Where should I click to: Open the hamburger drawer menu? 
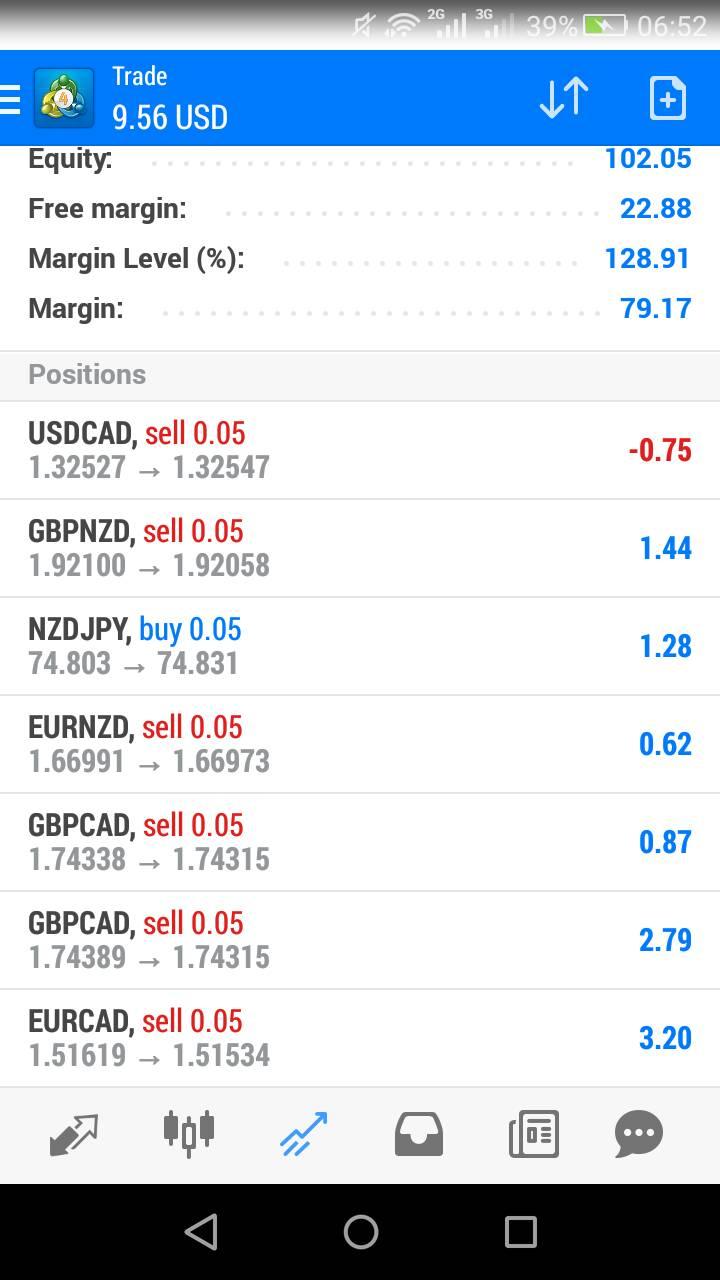point(10,98)
